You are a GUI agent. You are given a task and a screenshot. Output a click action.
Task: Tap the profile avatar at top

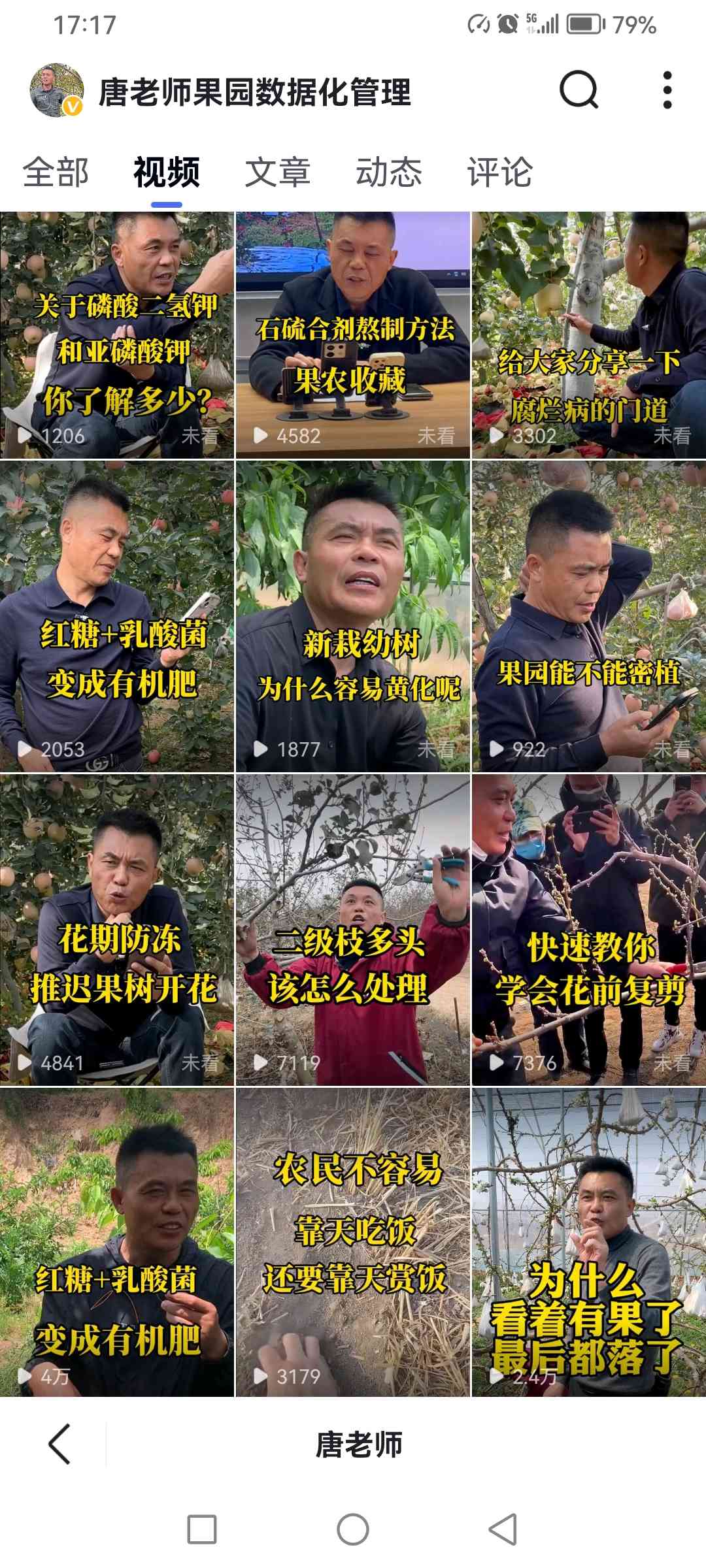pyautogui.click(x=57, y=90)
